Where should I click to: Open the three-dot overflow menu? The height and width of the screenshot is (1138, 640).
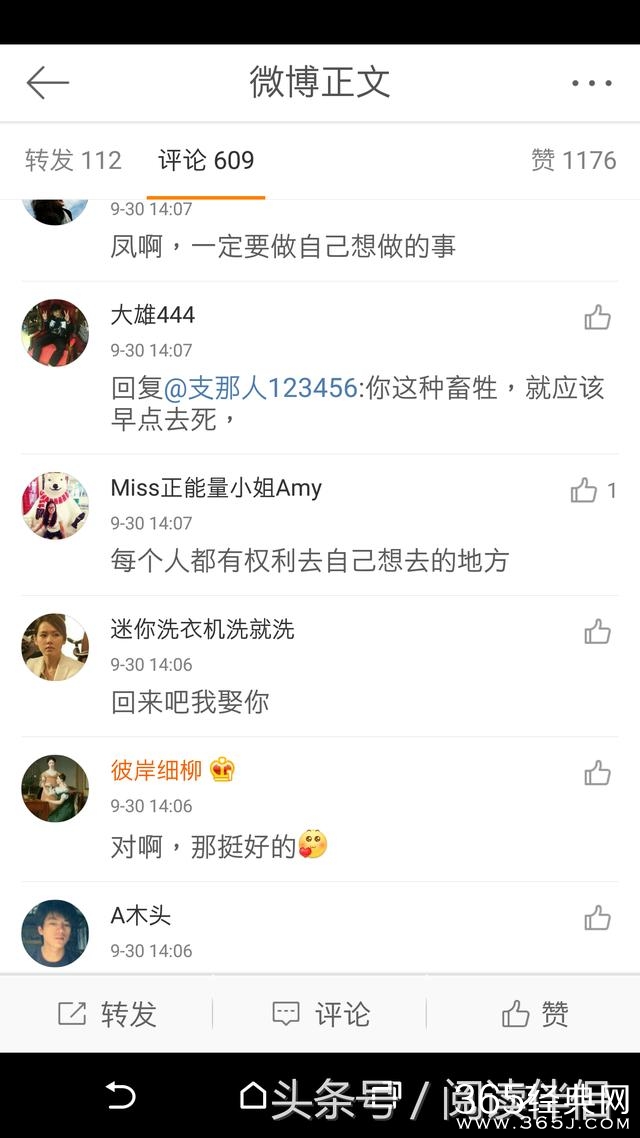coord(591,83)
